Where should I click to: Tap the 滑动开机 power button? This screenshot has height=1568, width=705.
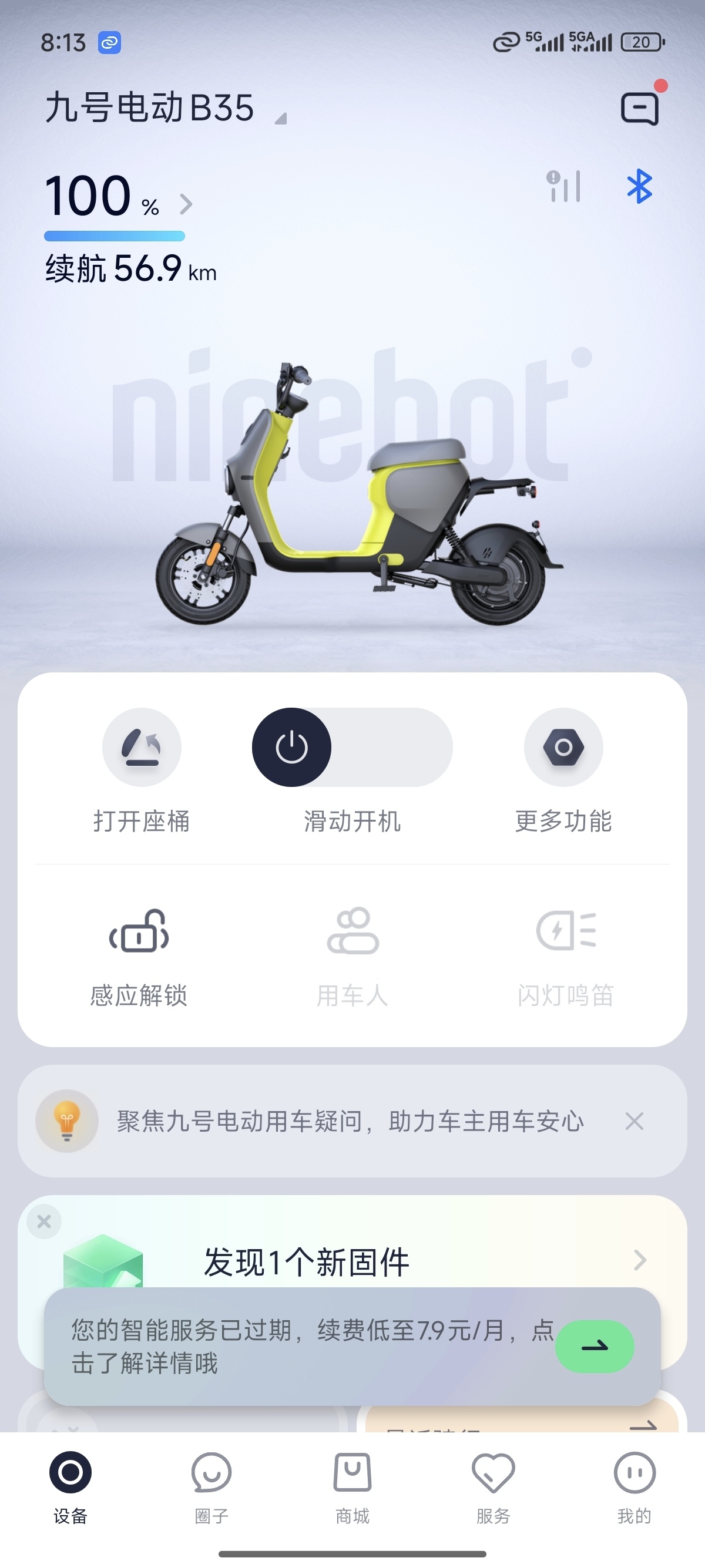click(x=291, y=748)
